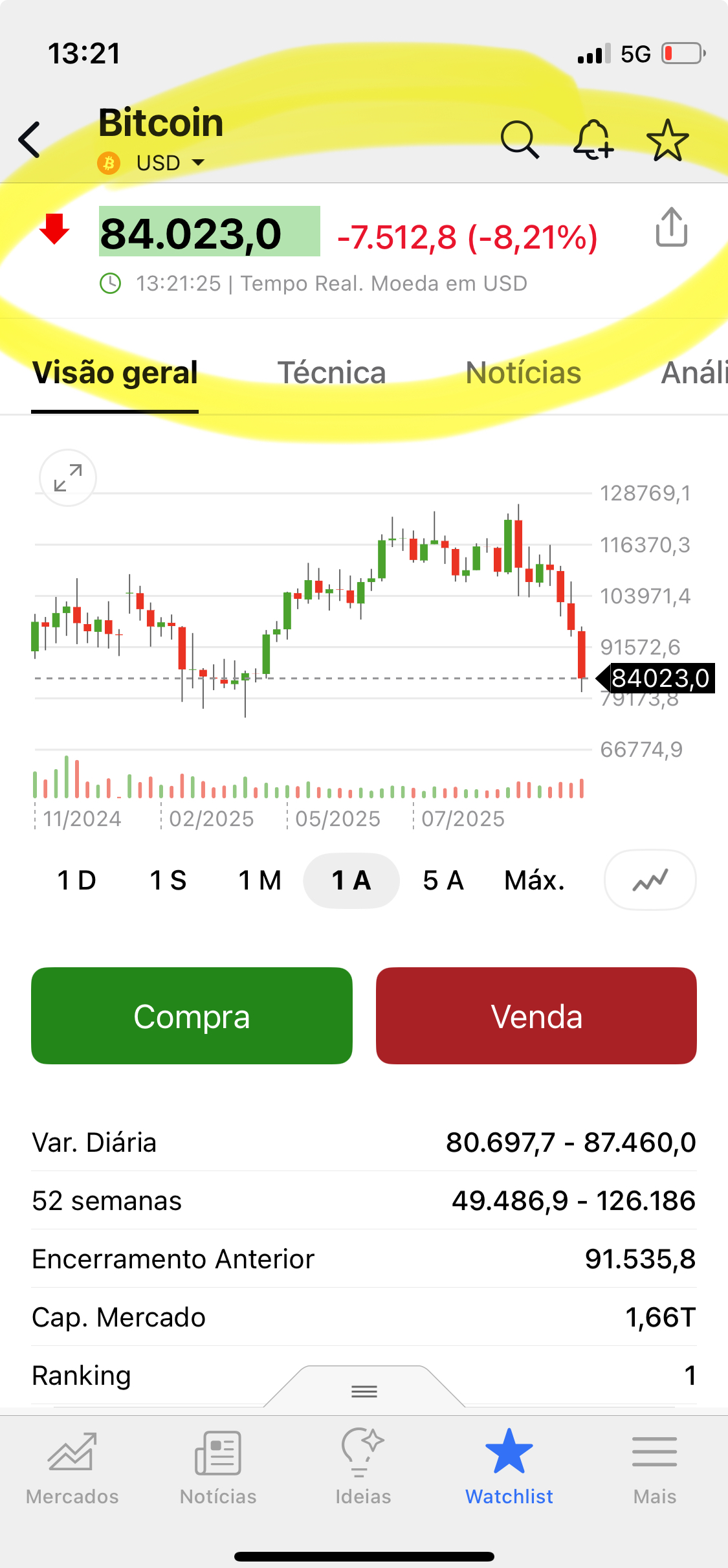Open the Notícias top tab
The image size is (728, 1568).
(x=523, y=373)
